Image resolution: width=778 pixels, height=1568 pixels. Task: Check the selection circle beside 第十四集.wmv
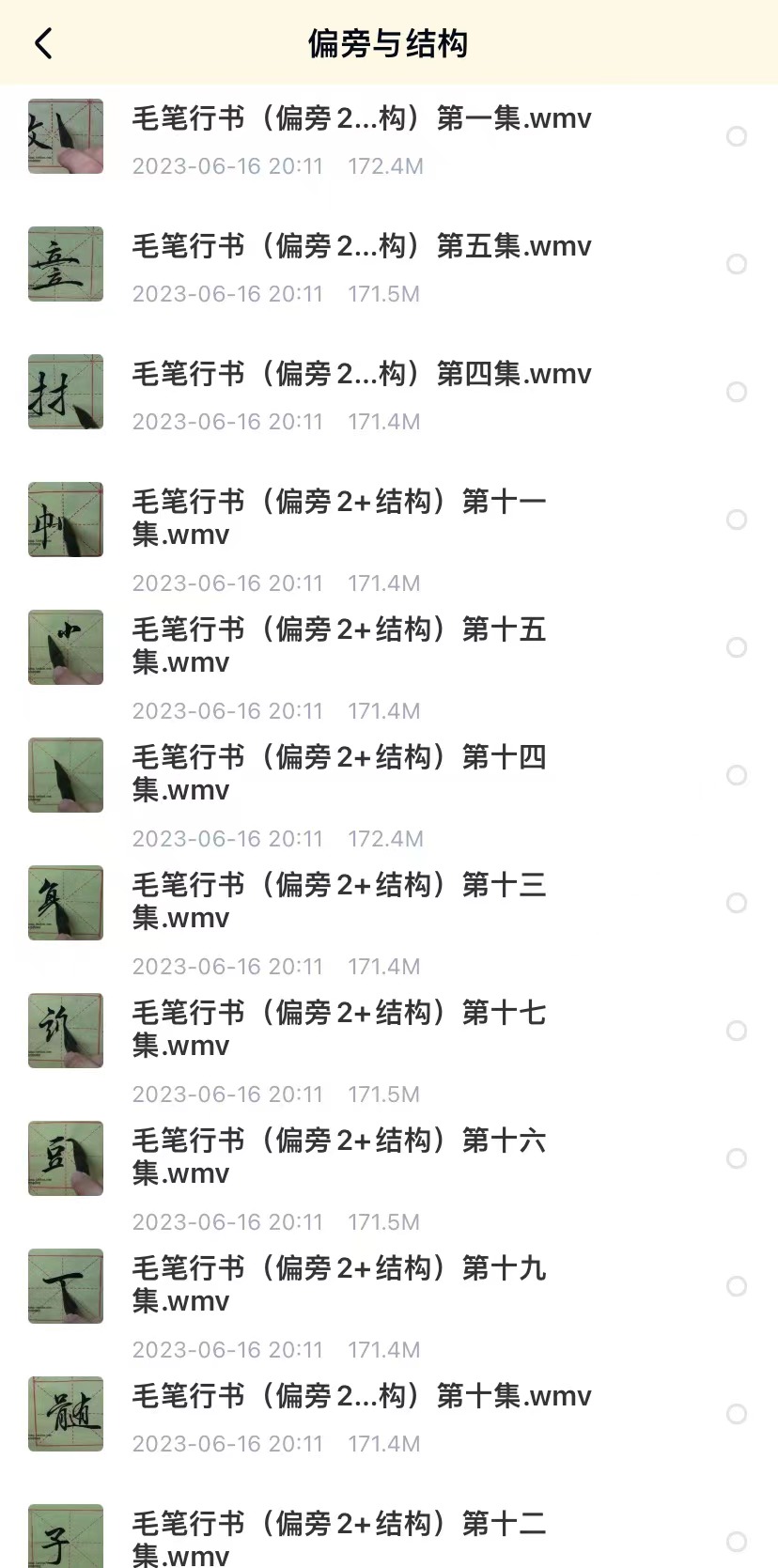pyautogui.click(x=737, y=775)
